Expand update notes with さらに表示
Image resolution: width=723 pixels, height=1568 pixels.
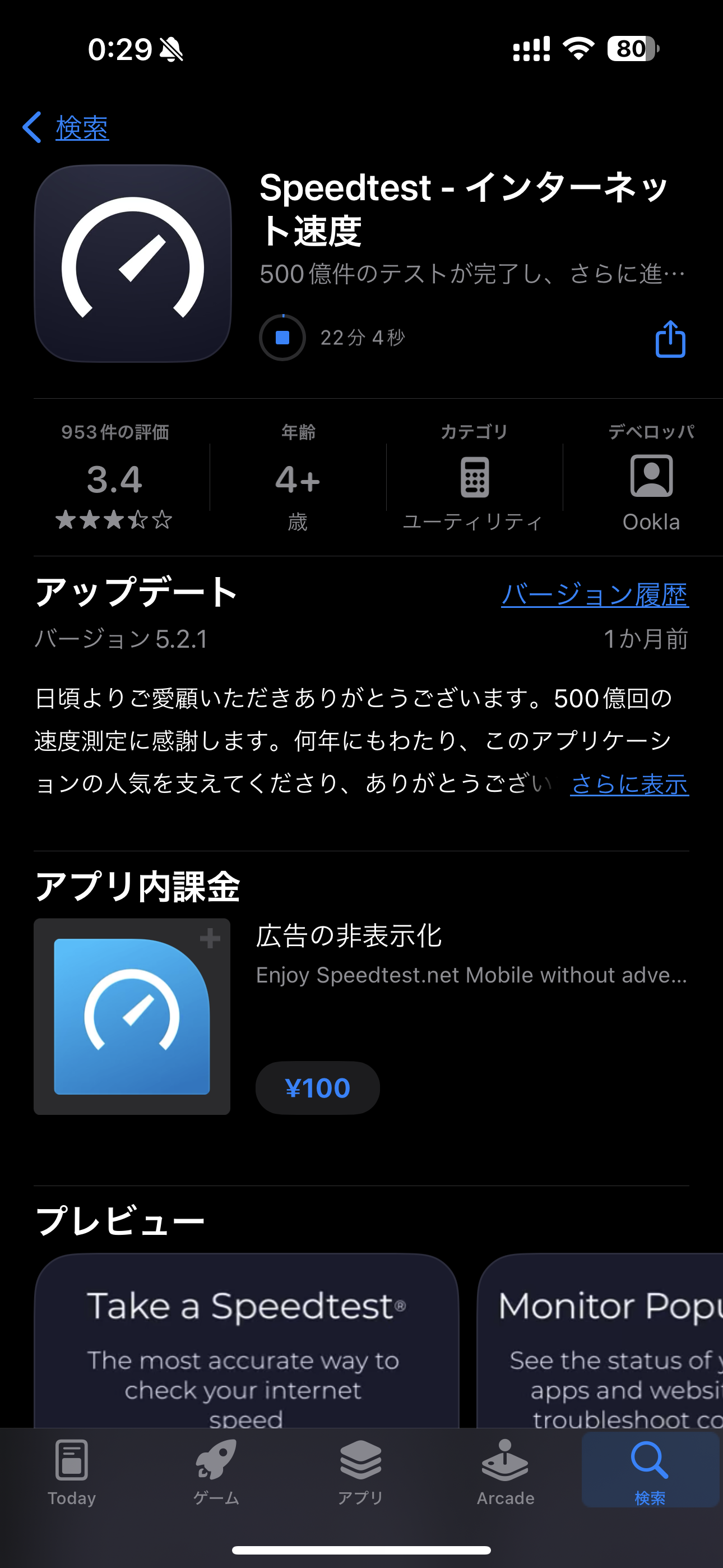(629, 784)
